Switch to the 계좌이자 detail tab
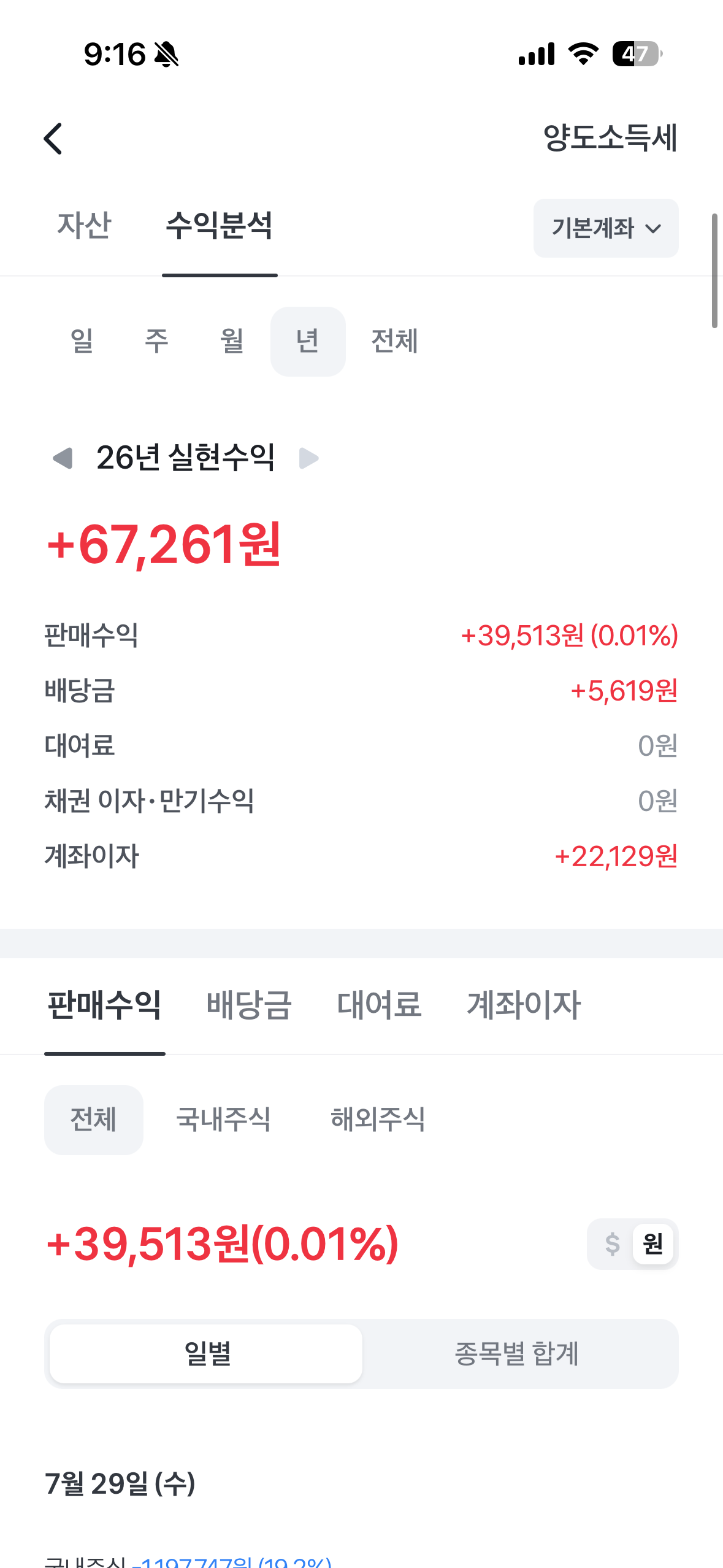 coord(524,1005)
